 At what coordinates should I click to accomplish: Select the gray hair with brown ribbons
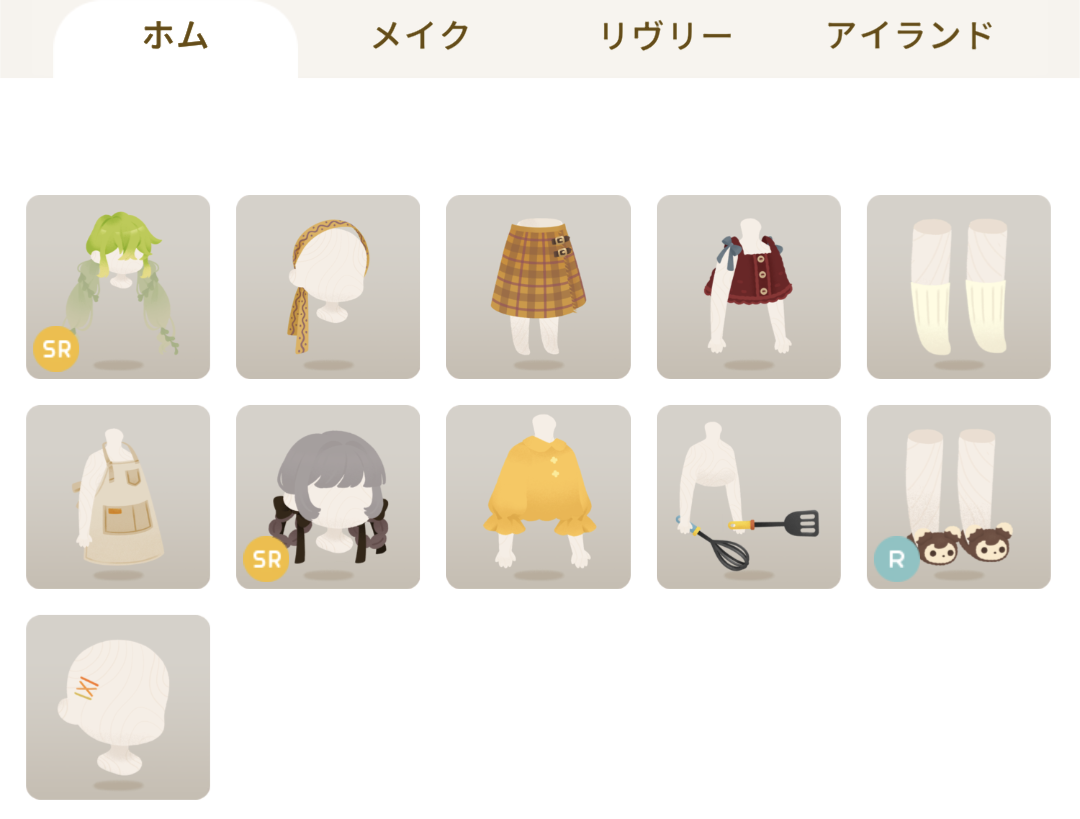pos(328,497)
